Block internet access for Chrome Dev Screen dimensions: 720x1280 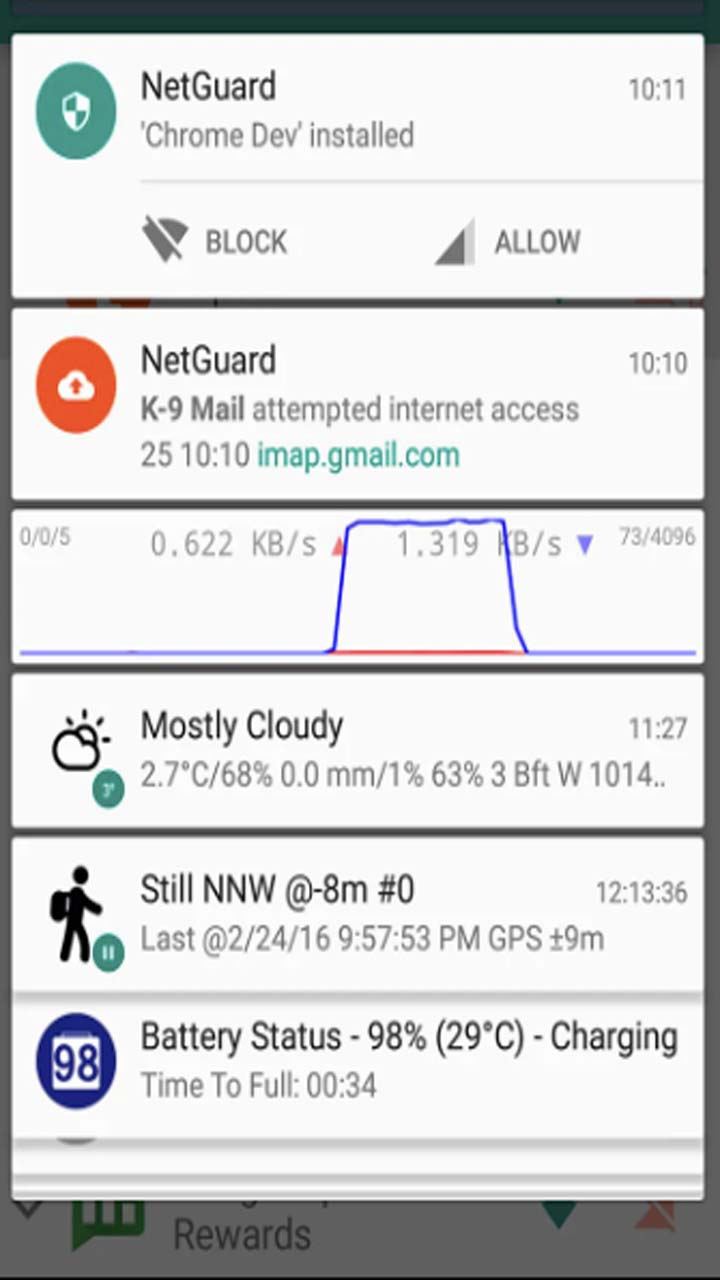click(216, 241)
